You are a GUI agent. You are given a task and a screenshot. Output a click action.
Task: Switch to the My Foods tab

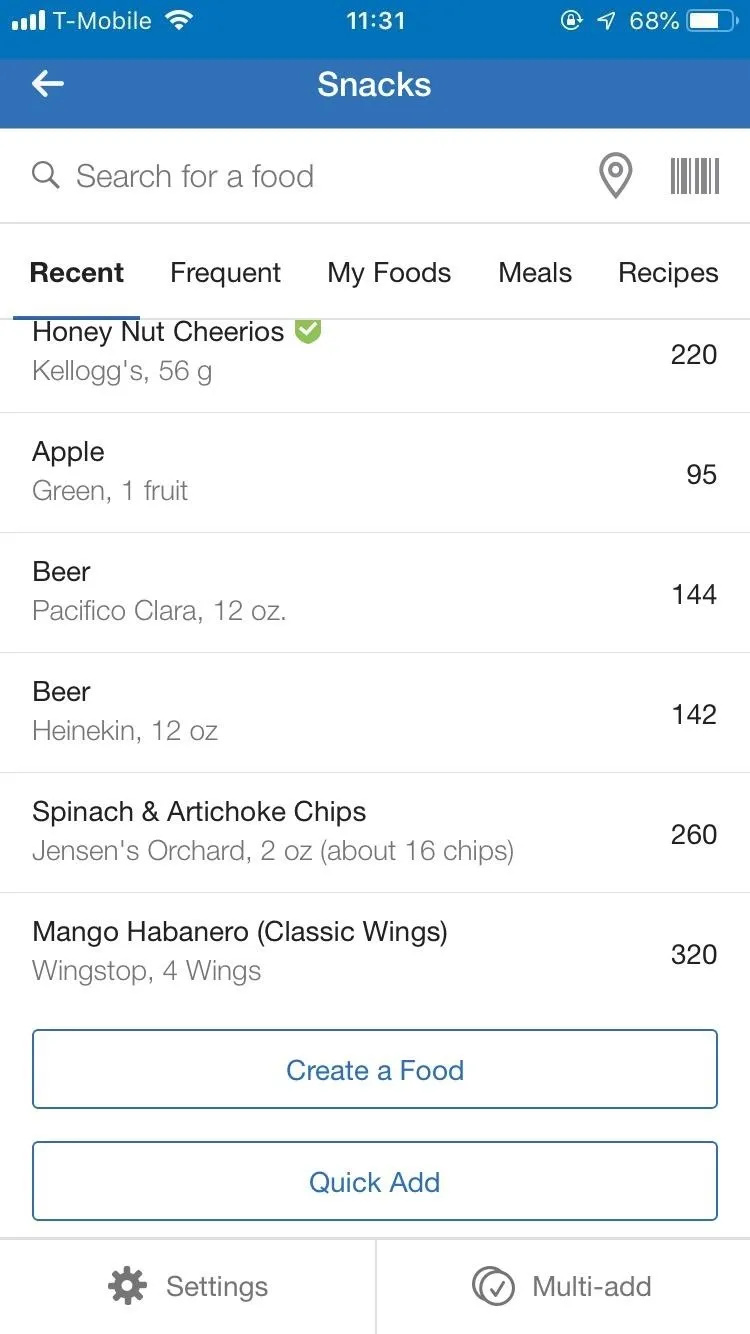[x=389, y=273]
